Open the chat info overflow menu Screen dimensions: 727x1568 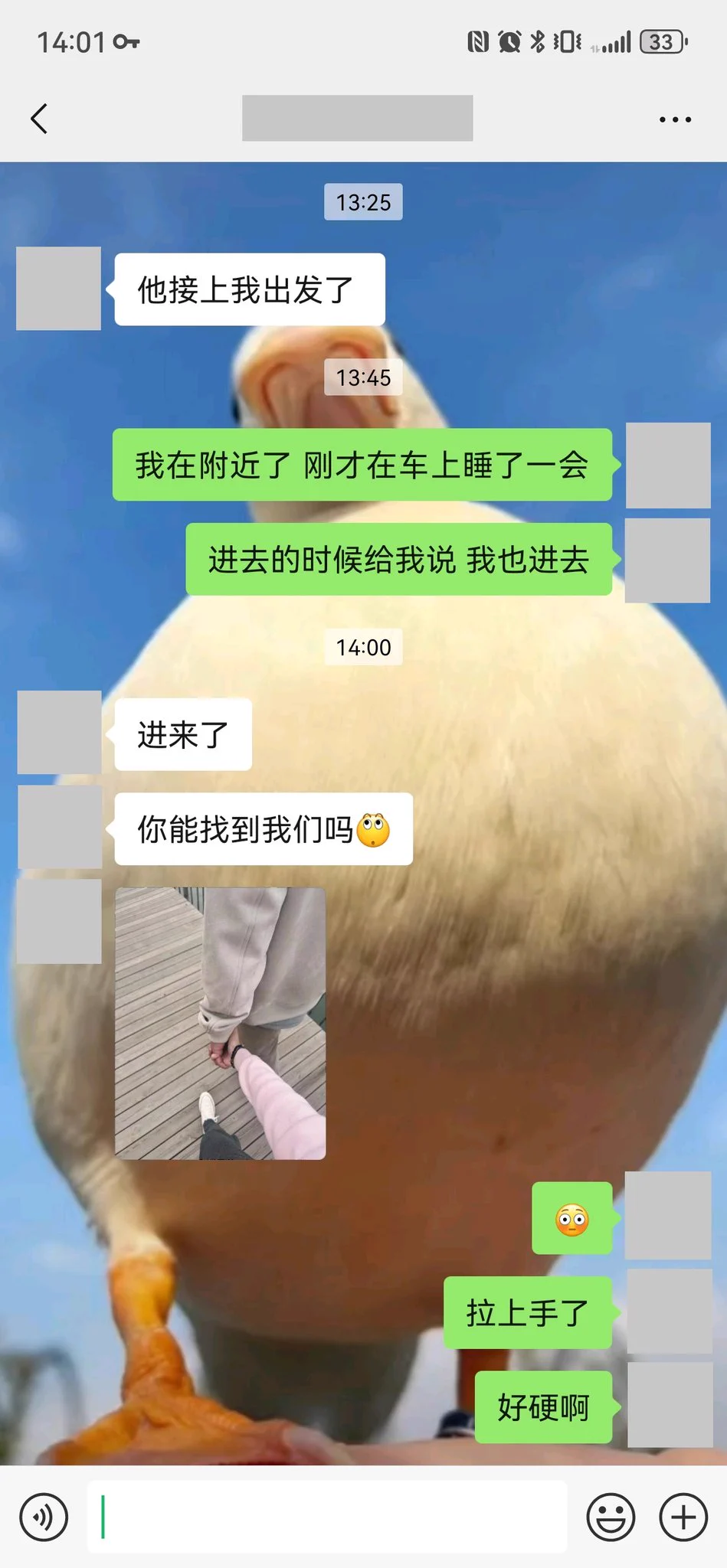coord(675,119)
